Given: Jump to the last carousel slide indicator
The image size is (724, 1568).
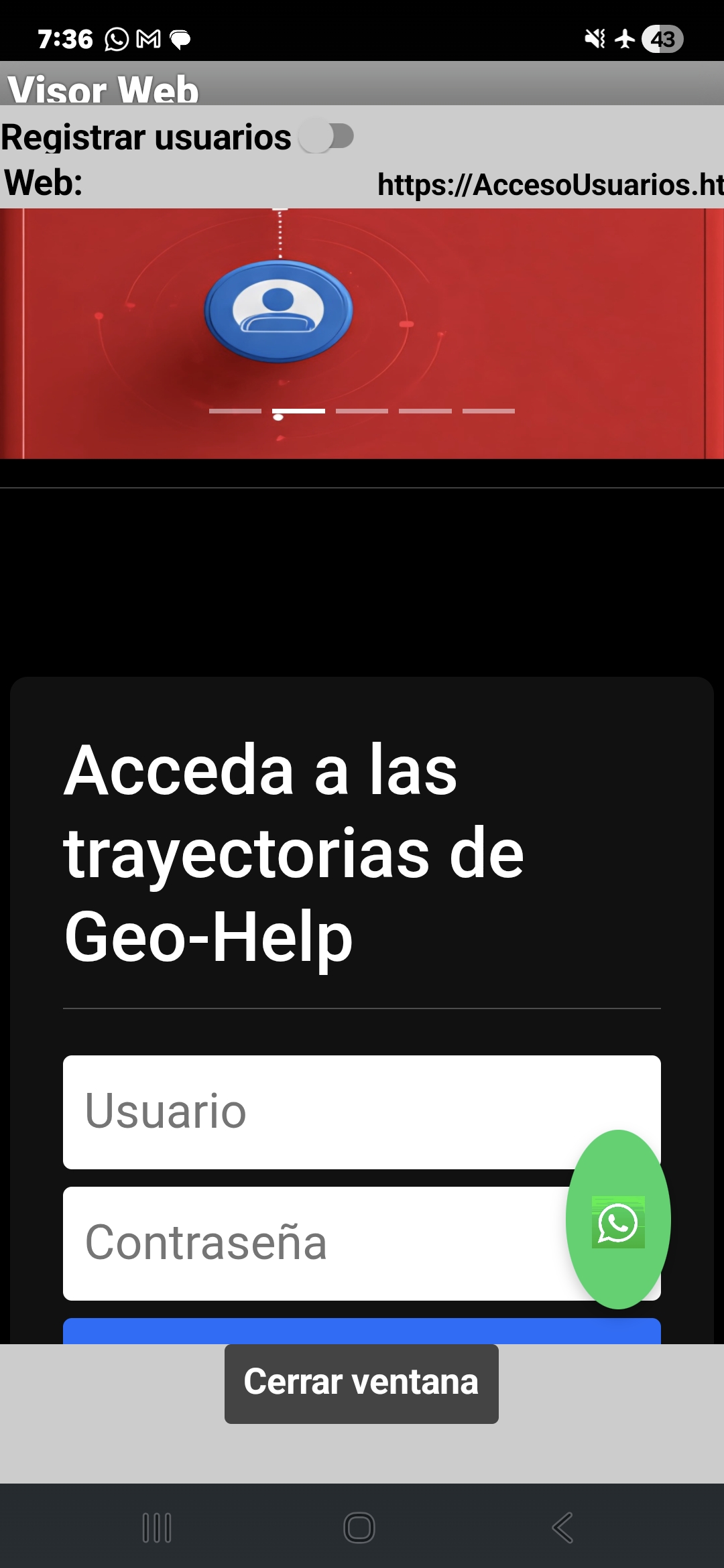Looking at the screenshot, I should pyautogui.click(x=489, y=411).
